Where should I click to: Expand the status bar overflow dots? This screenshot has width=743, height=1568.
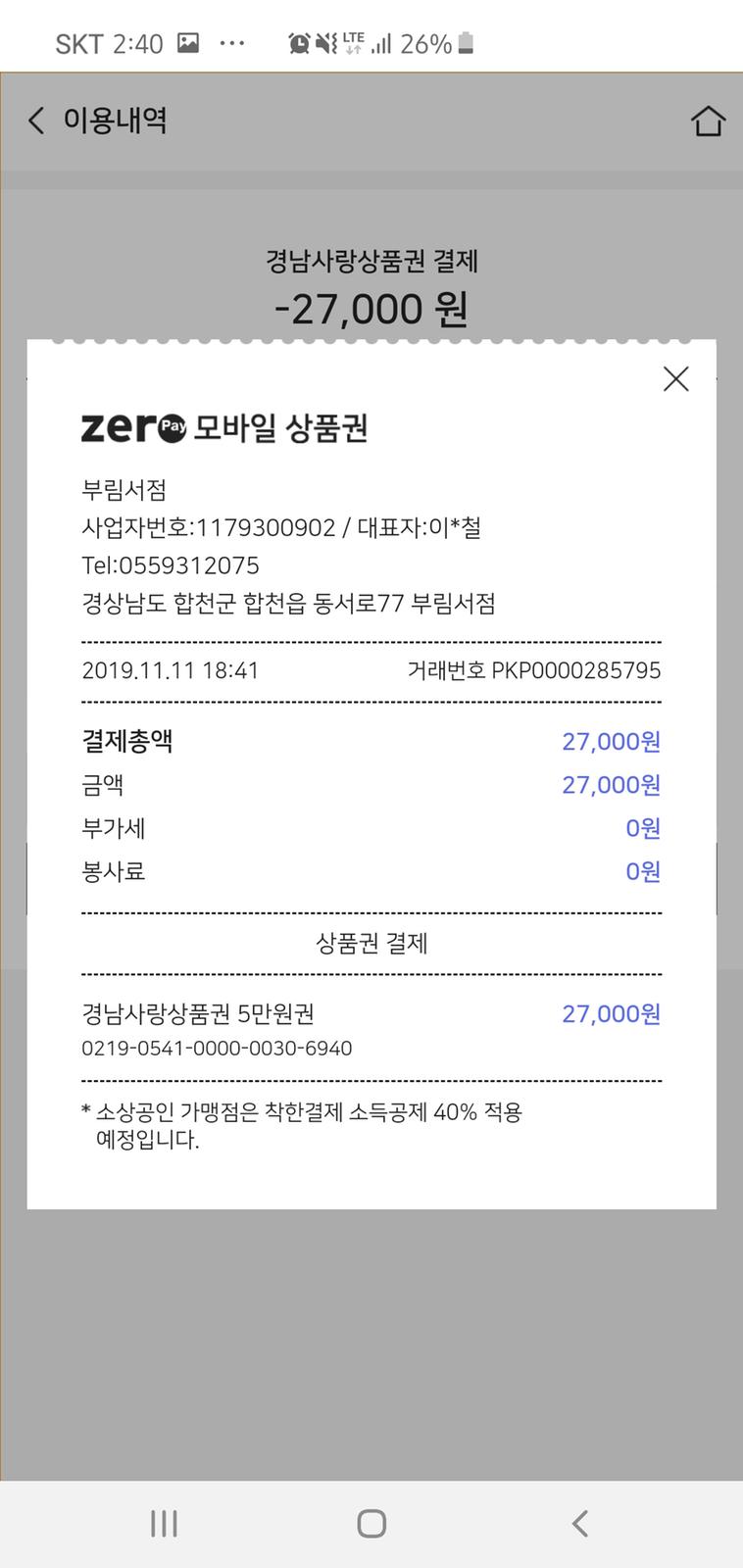click(x=232, y=42)
